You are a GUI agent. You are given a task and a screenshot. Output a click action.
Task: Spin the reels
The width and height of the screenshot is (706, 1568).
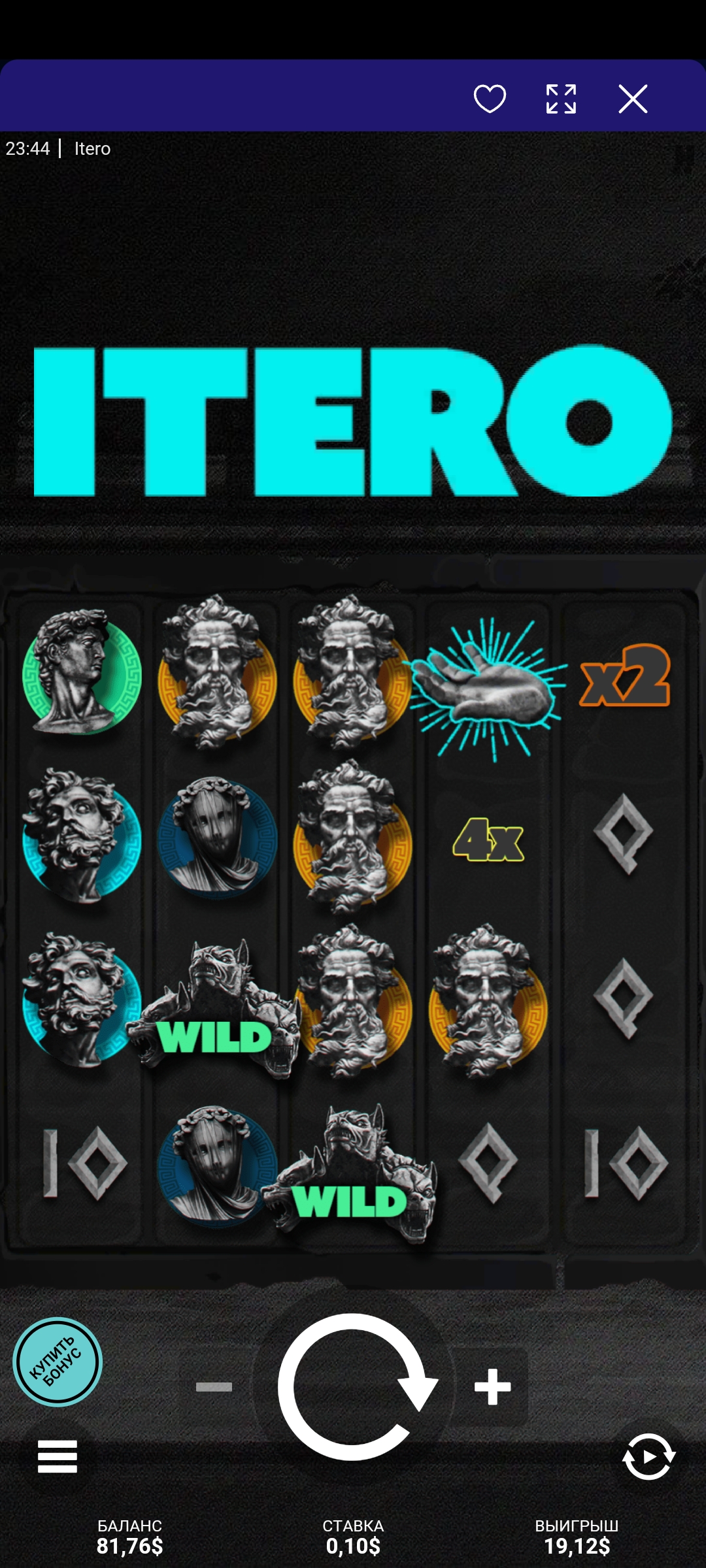(x=354, y=1387)
